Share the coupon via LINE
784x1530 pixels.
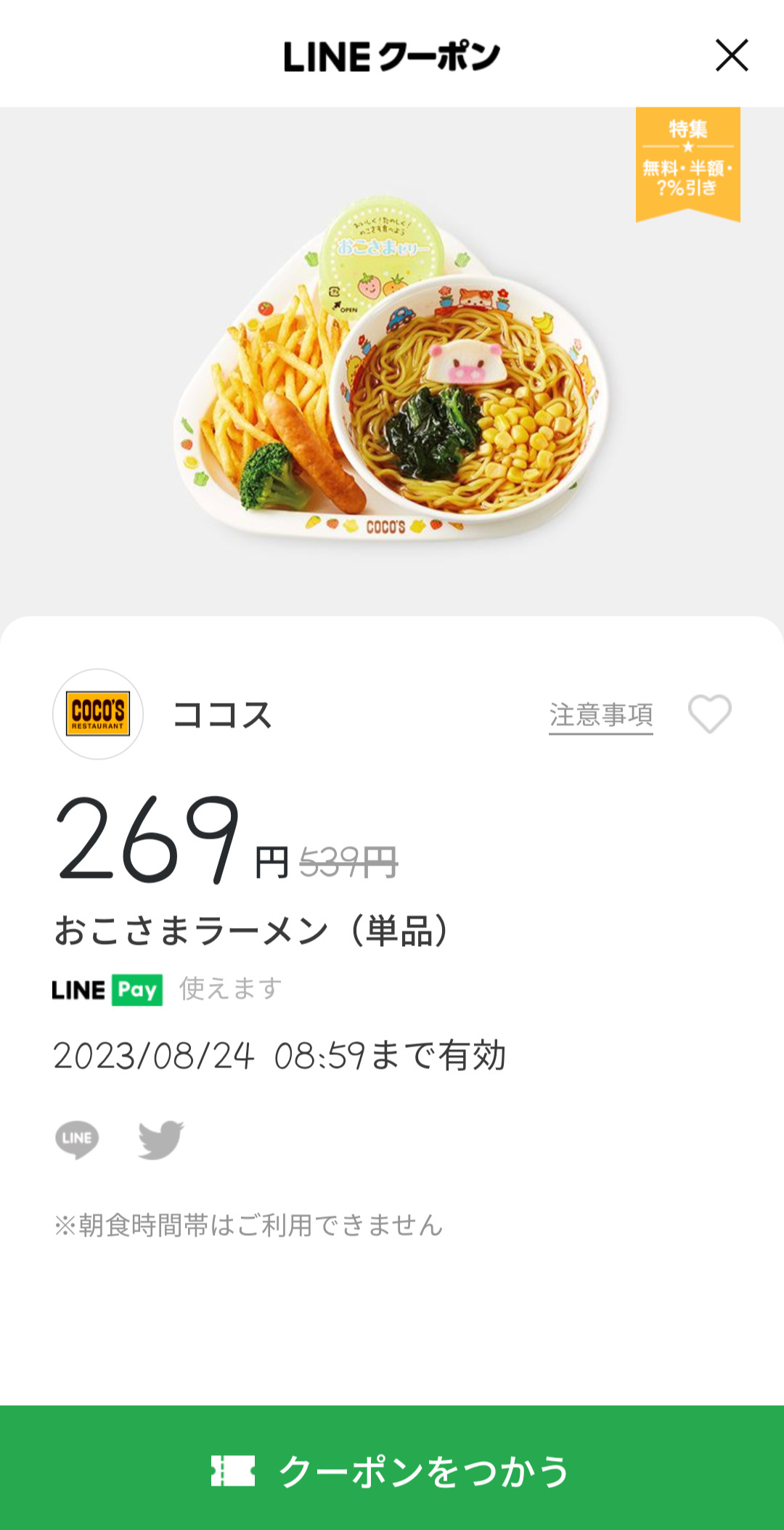[77, 1139]
